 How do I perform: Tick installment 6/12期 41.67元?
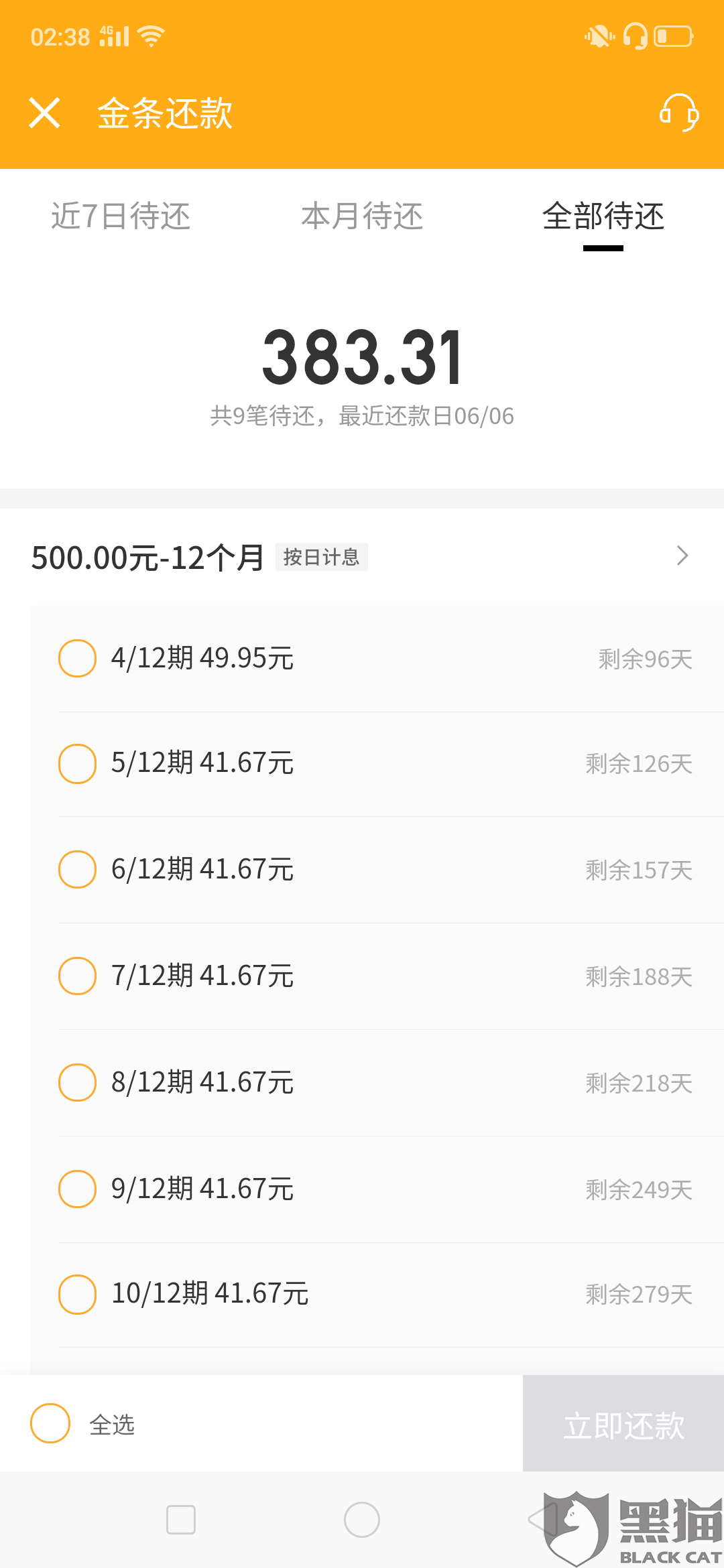click(77, 869)
